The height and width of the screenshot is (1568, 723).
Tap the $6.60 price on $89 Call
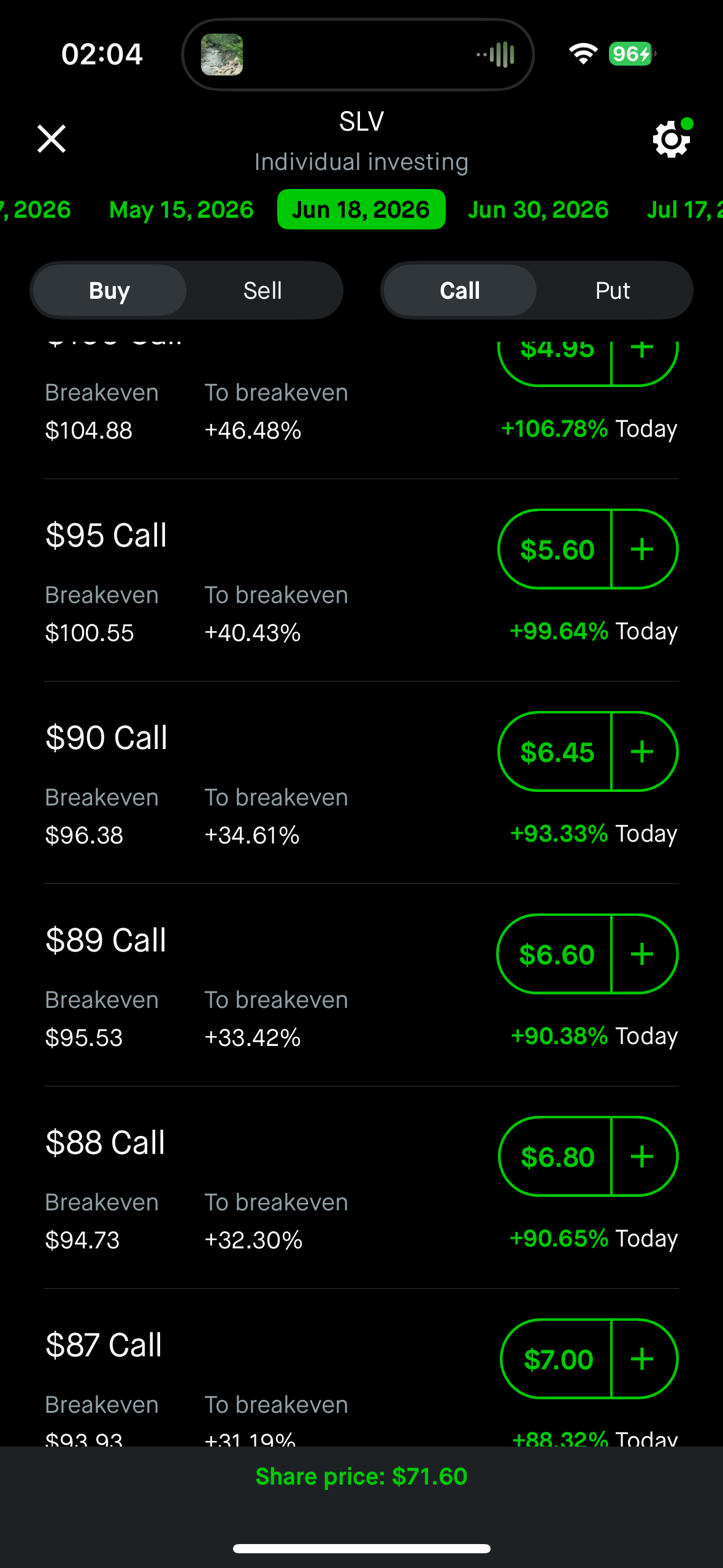point(556,955)
